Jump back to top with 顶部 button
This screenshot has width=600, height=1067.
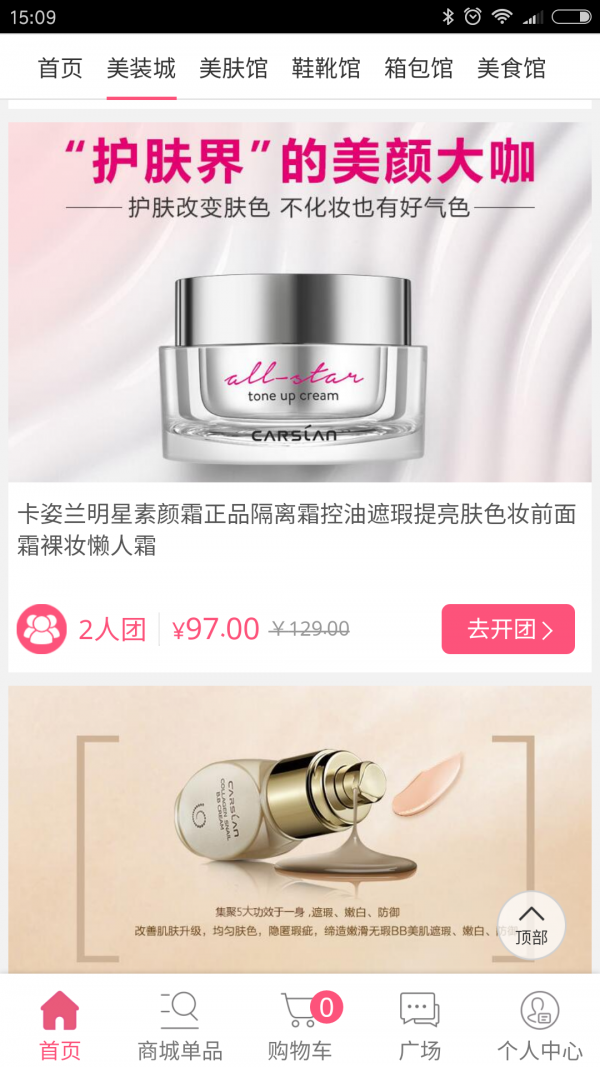tap(531, 925)
